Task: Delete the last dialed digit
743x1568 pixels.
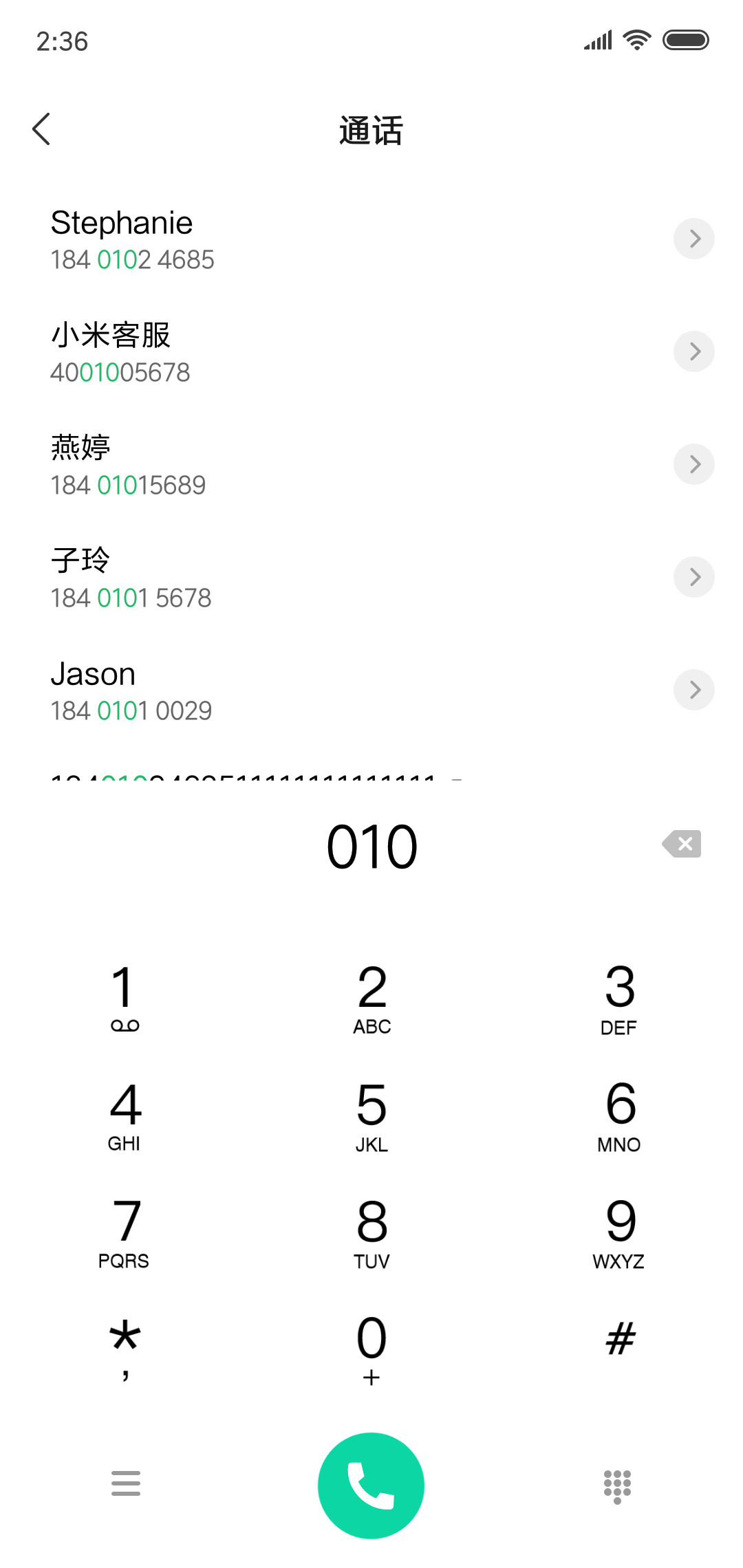Action: click(x=682, y=844)
